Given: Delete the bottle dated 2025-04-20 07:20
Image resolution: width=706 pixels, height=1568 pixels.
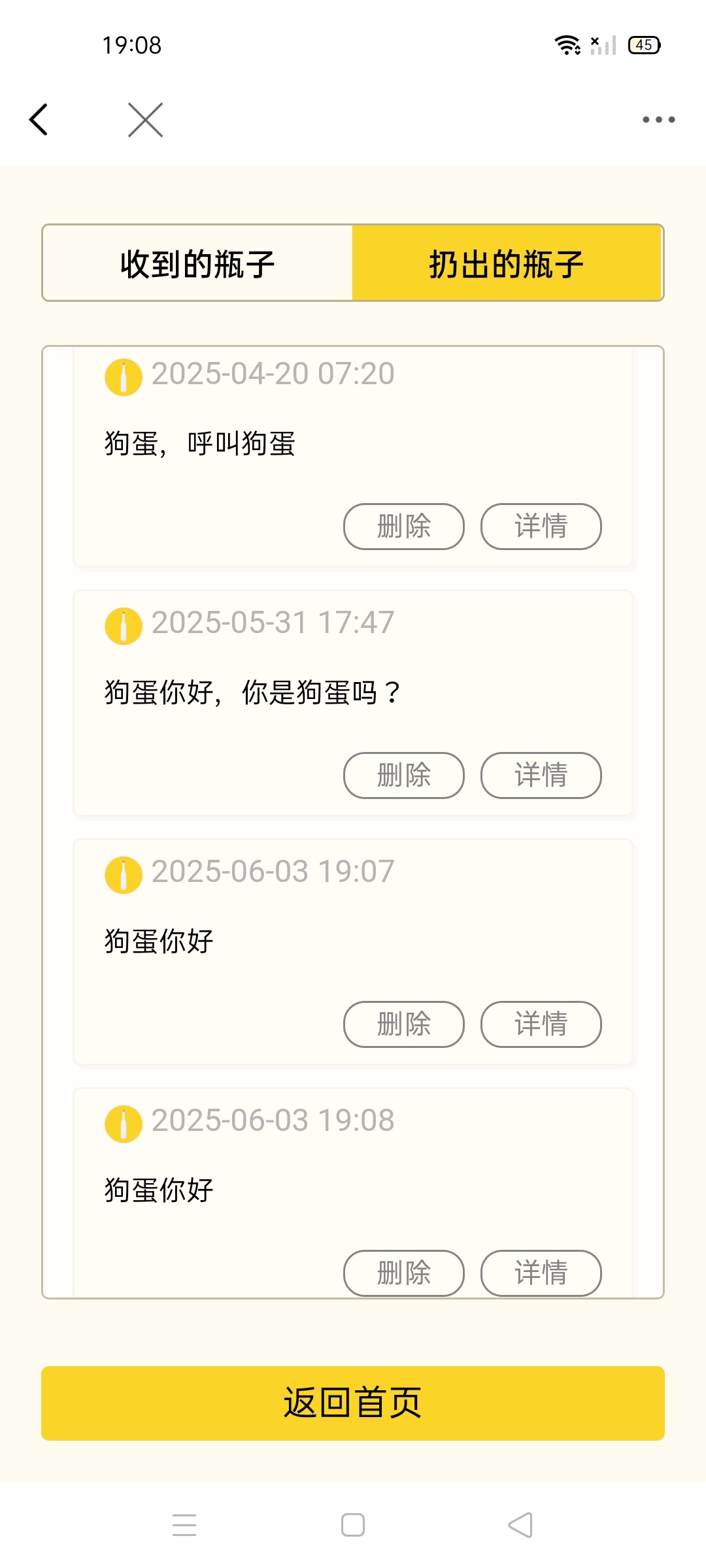Looking at the screenshot, I should pyautogui.click(x=404, y=527).
